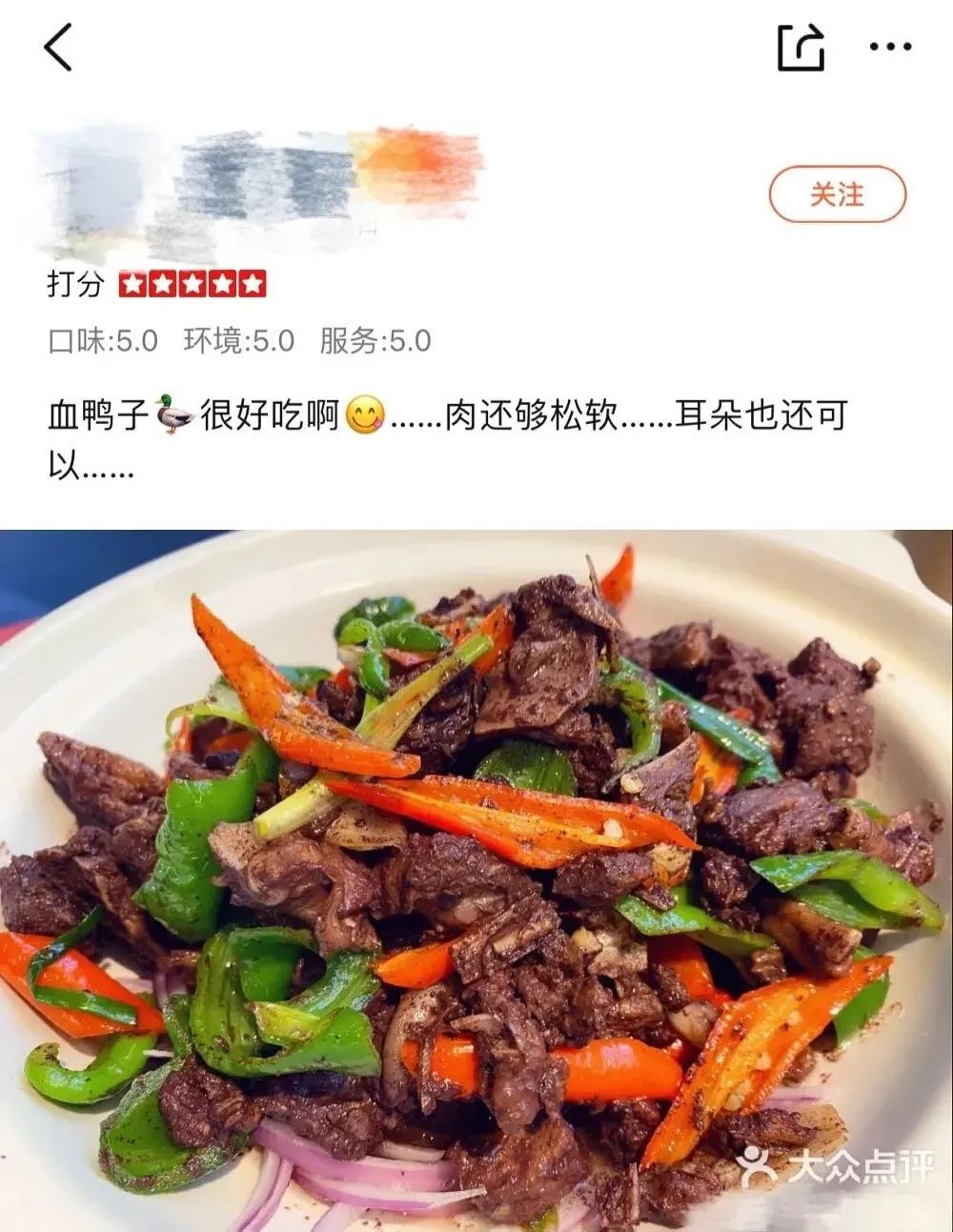Go back using the top-left arrow

point(58,47)
